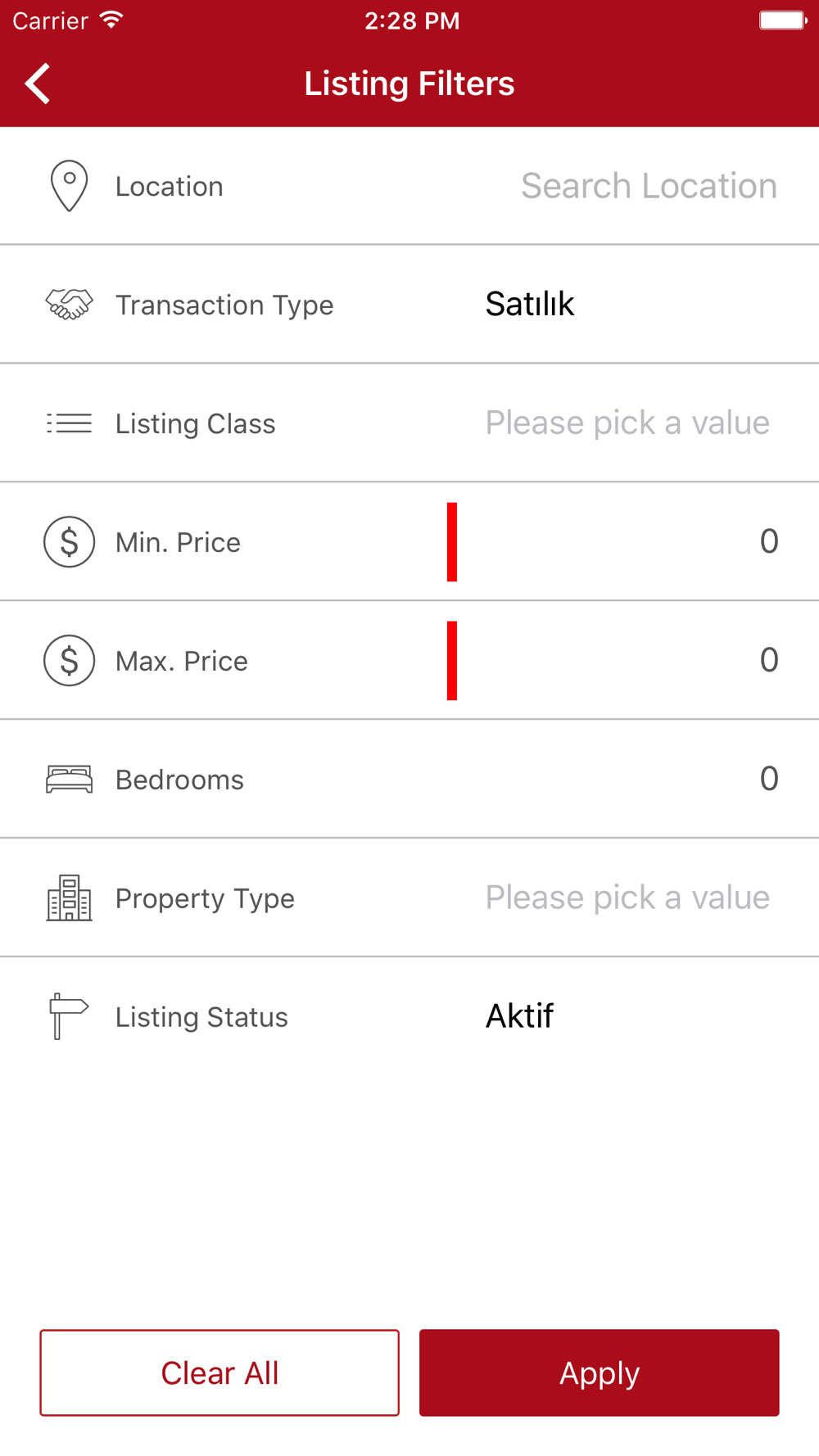Pick a value for Listing Class
This screenshot has width=819, height=1456.
(627, 423)
